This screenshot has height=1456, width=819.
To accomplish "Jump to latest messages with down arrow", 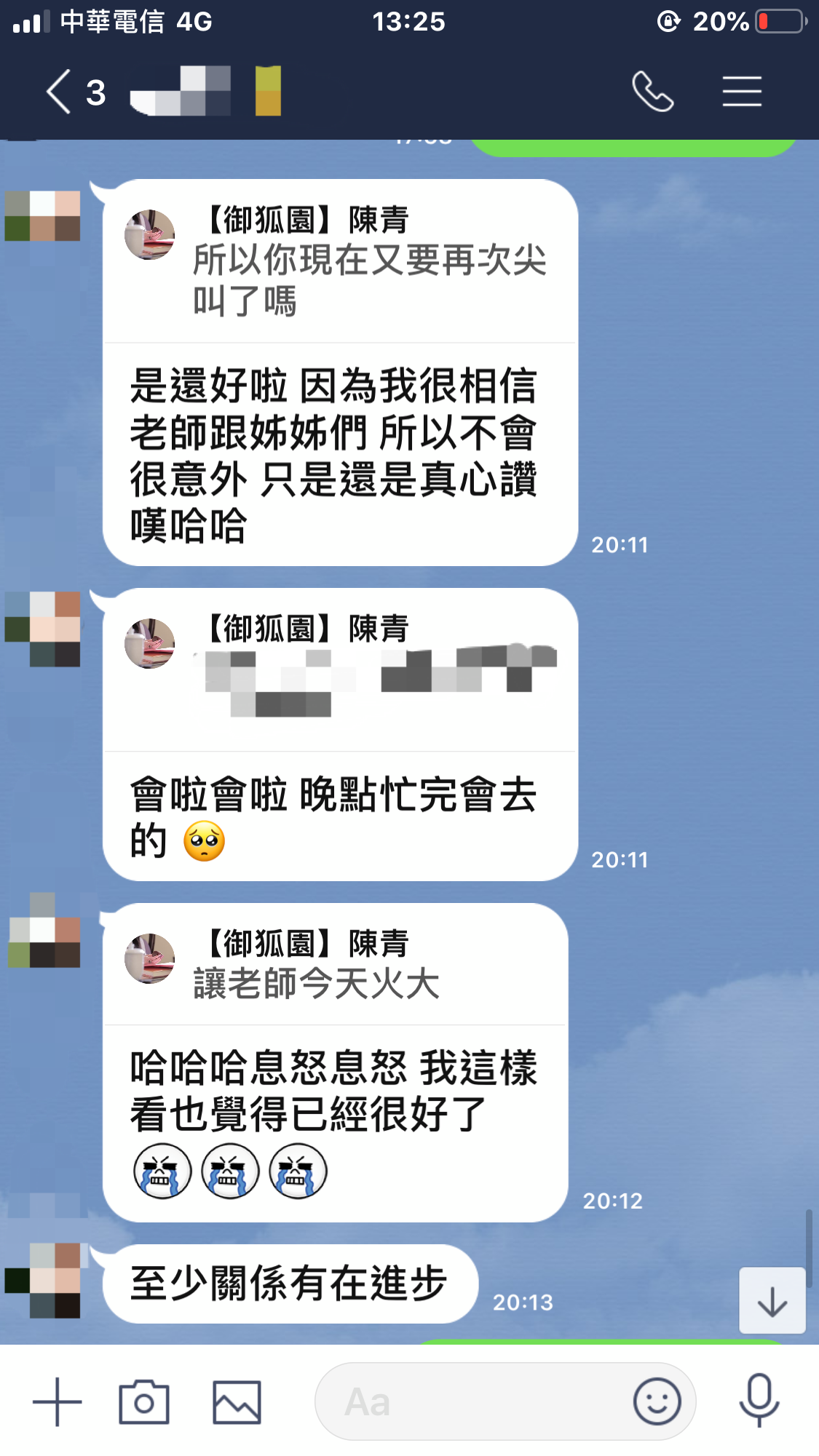I will pyautogui.click(x=772, y=1301).
